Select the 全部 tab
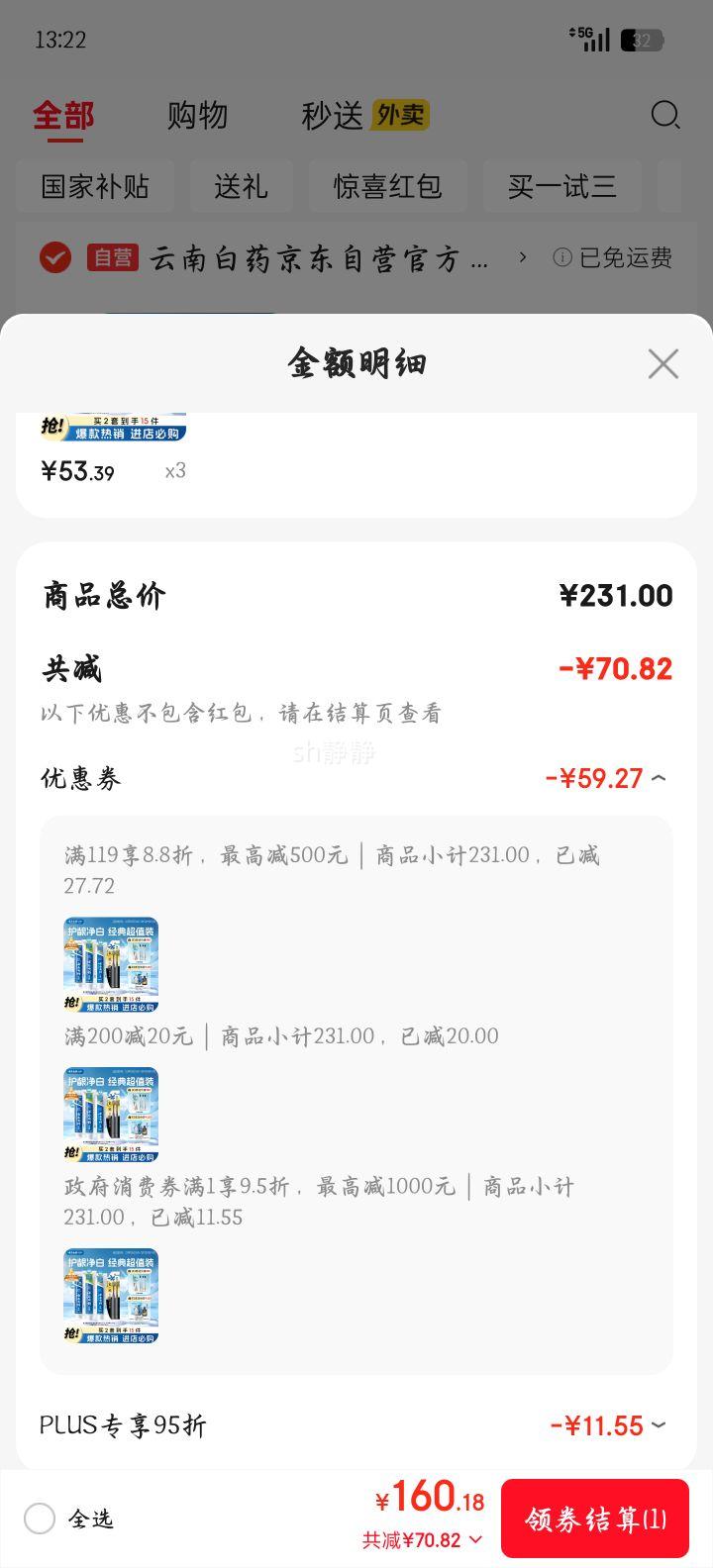713x1568 pixels. (62, 115)
